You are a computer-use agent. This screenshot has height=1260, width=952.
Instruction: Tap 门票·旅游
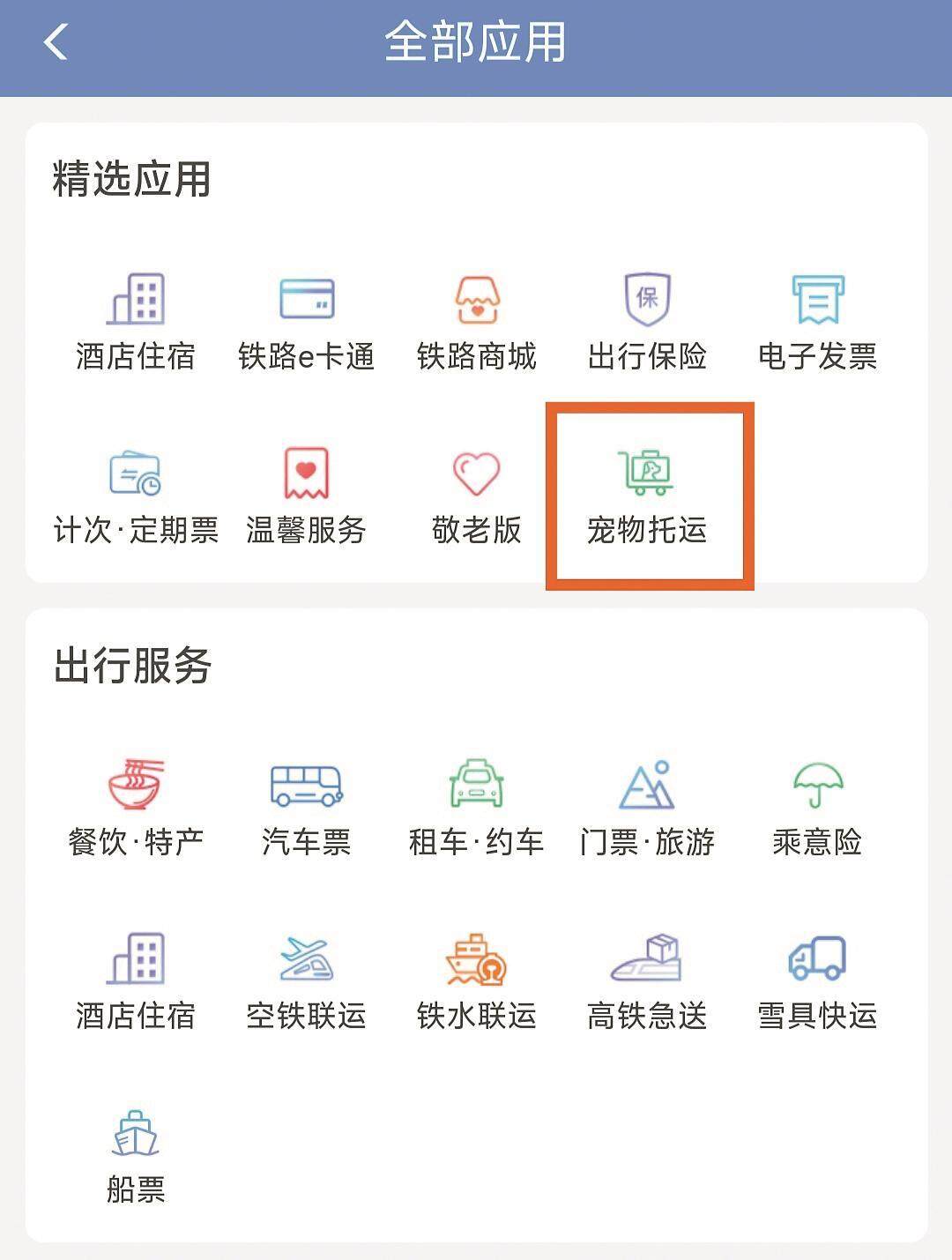click(x=647, y=807)
